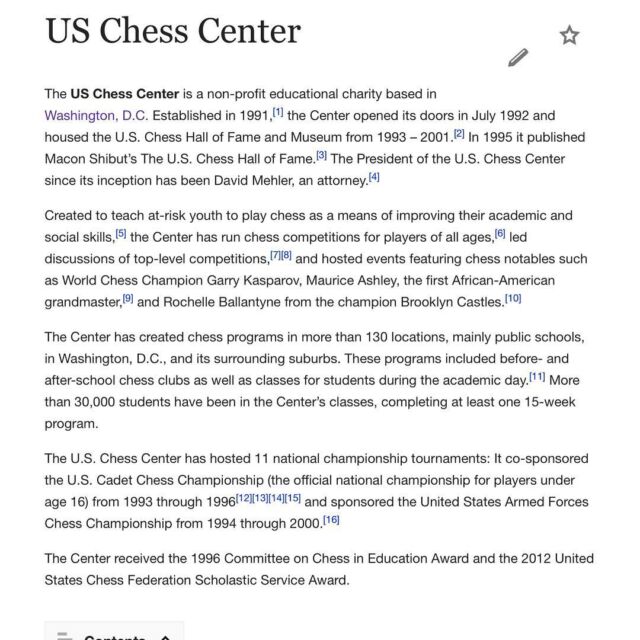Add article to watchlist with star
This screenshot has height=640, width=640.
(569, 36)
